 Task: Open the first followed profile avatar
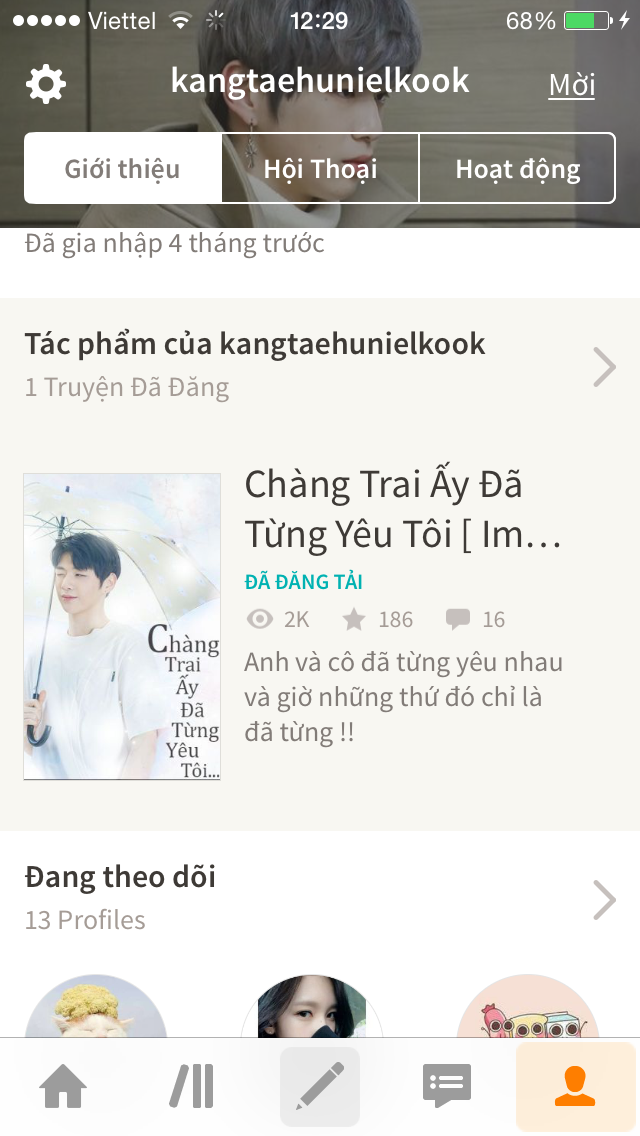[96, 1008]
